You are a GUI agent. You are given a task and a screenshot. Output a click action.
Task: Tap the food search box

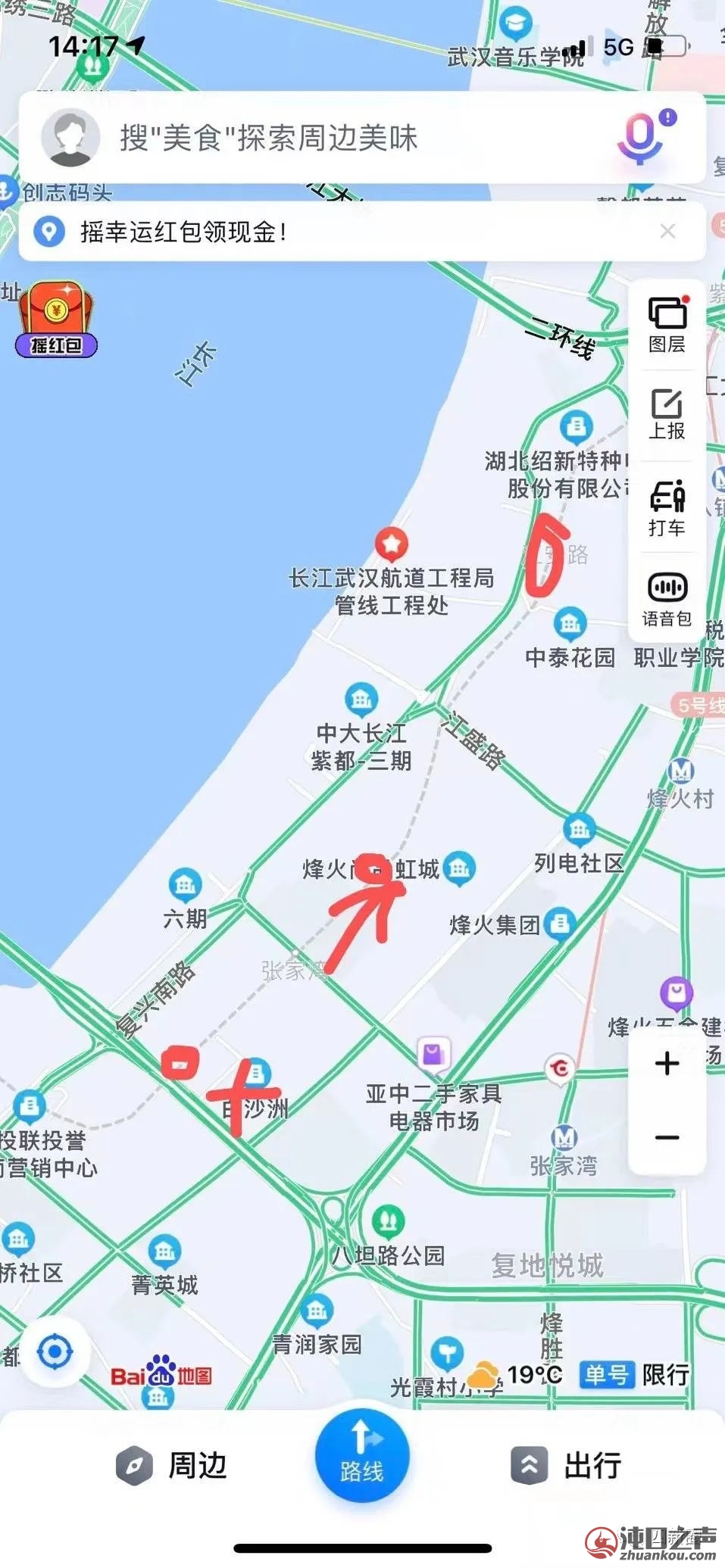[341, 139]
